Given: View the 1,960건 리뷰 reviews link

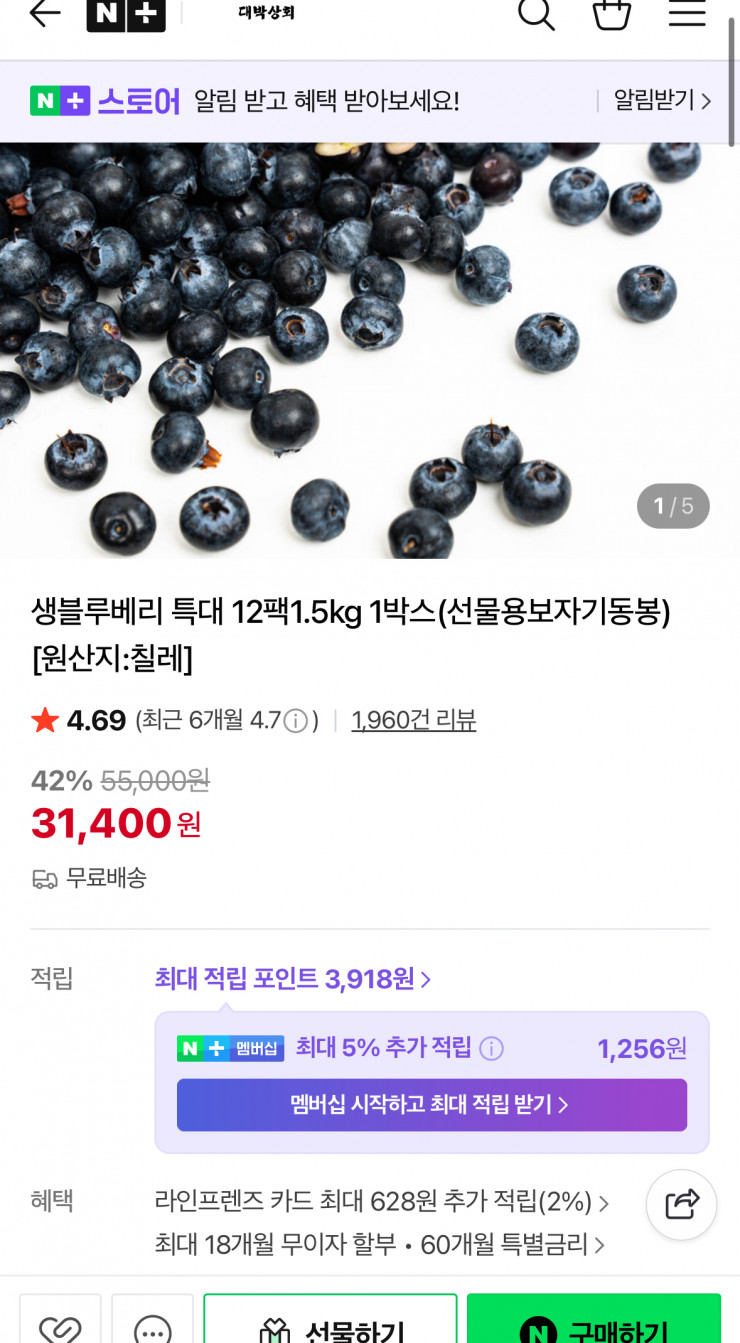Looking at the screenshot, I should pos(413,720).
